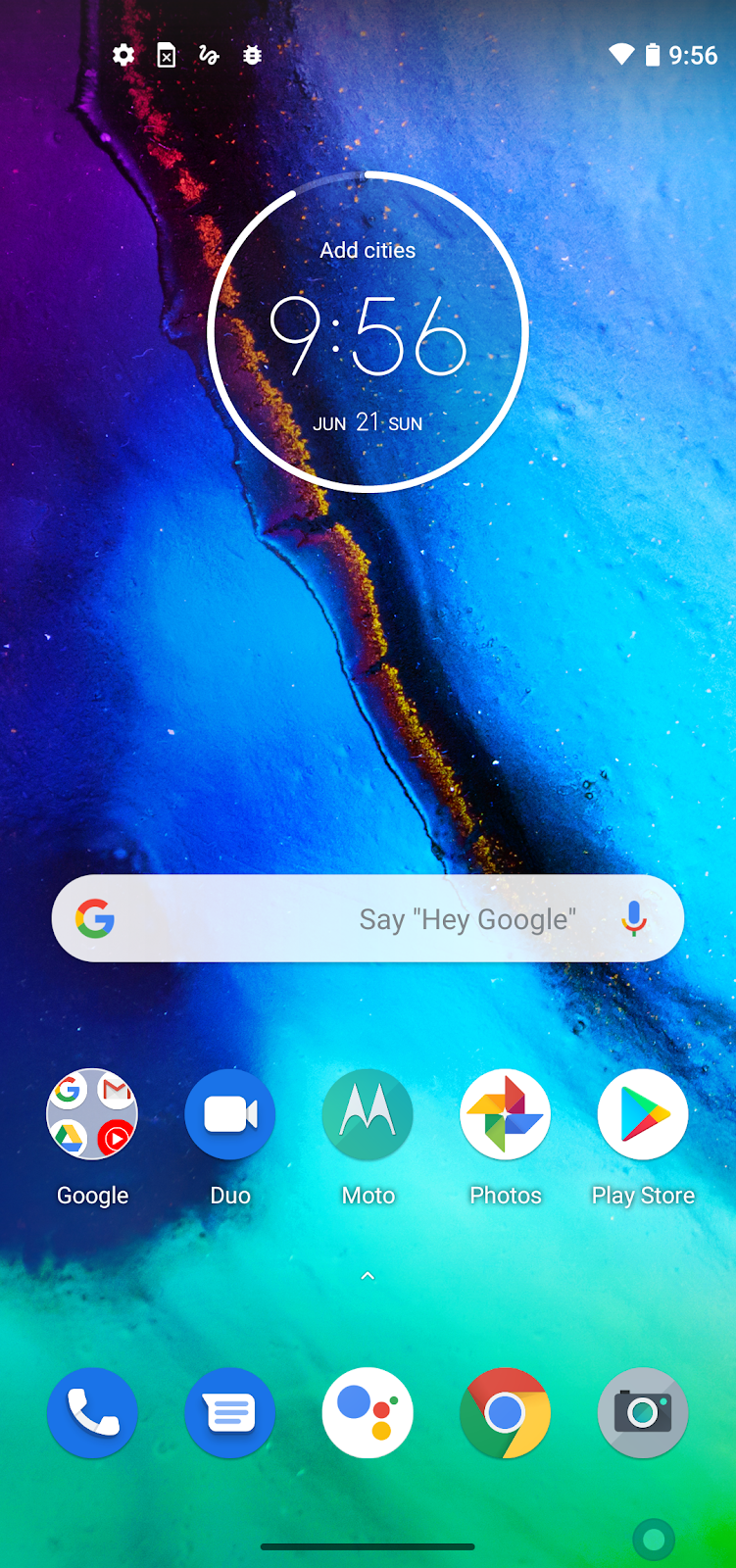736x1568 pixels.
Task: Launch Chrome browser
Action: click(506, 1412)
